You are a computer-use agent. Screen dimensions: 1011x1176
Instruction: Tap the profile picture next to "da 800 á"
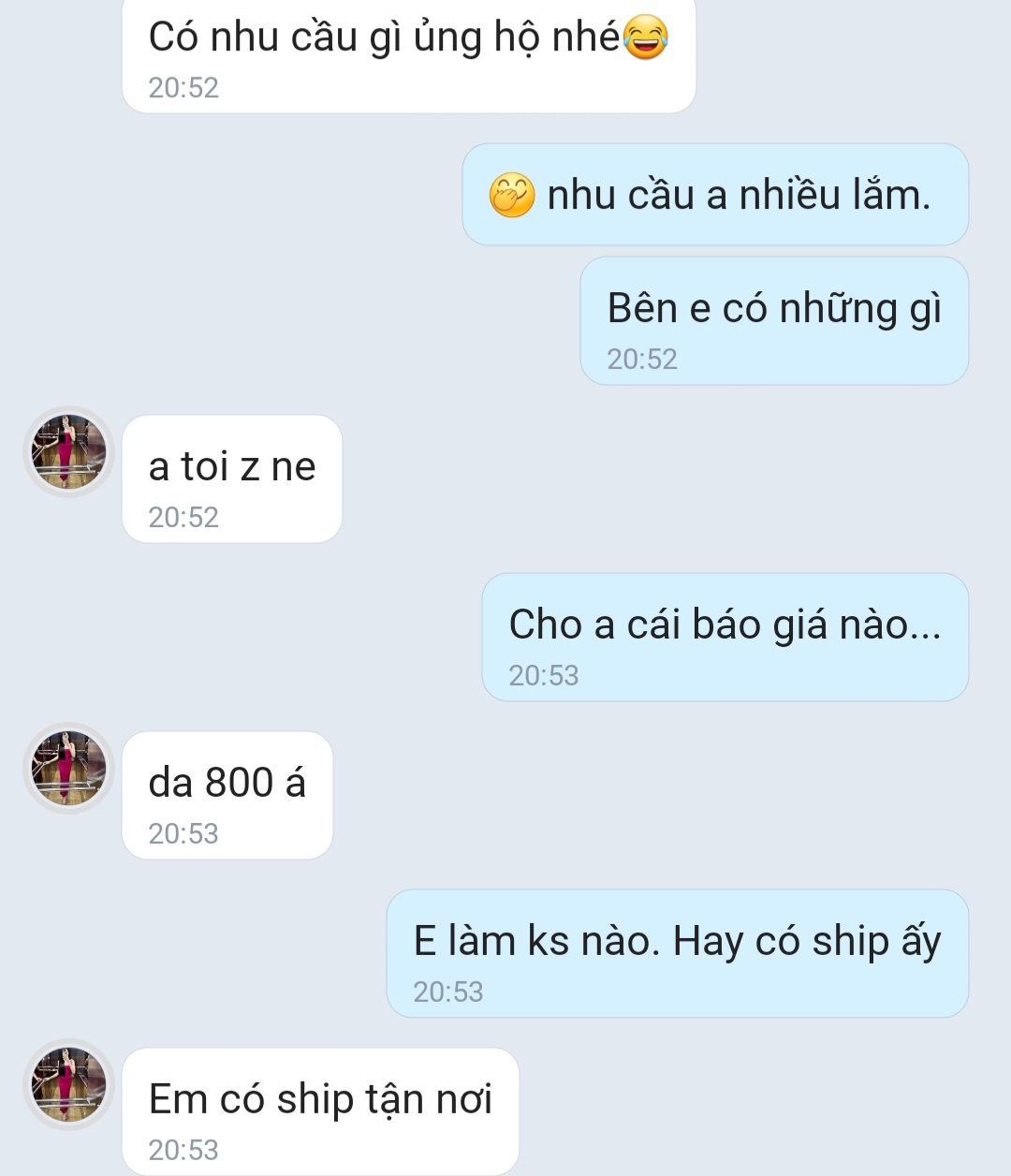pyautogui.click(x=68, y=769)
